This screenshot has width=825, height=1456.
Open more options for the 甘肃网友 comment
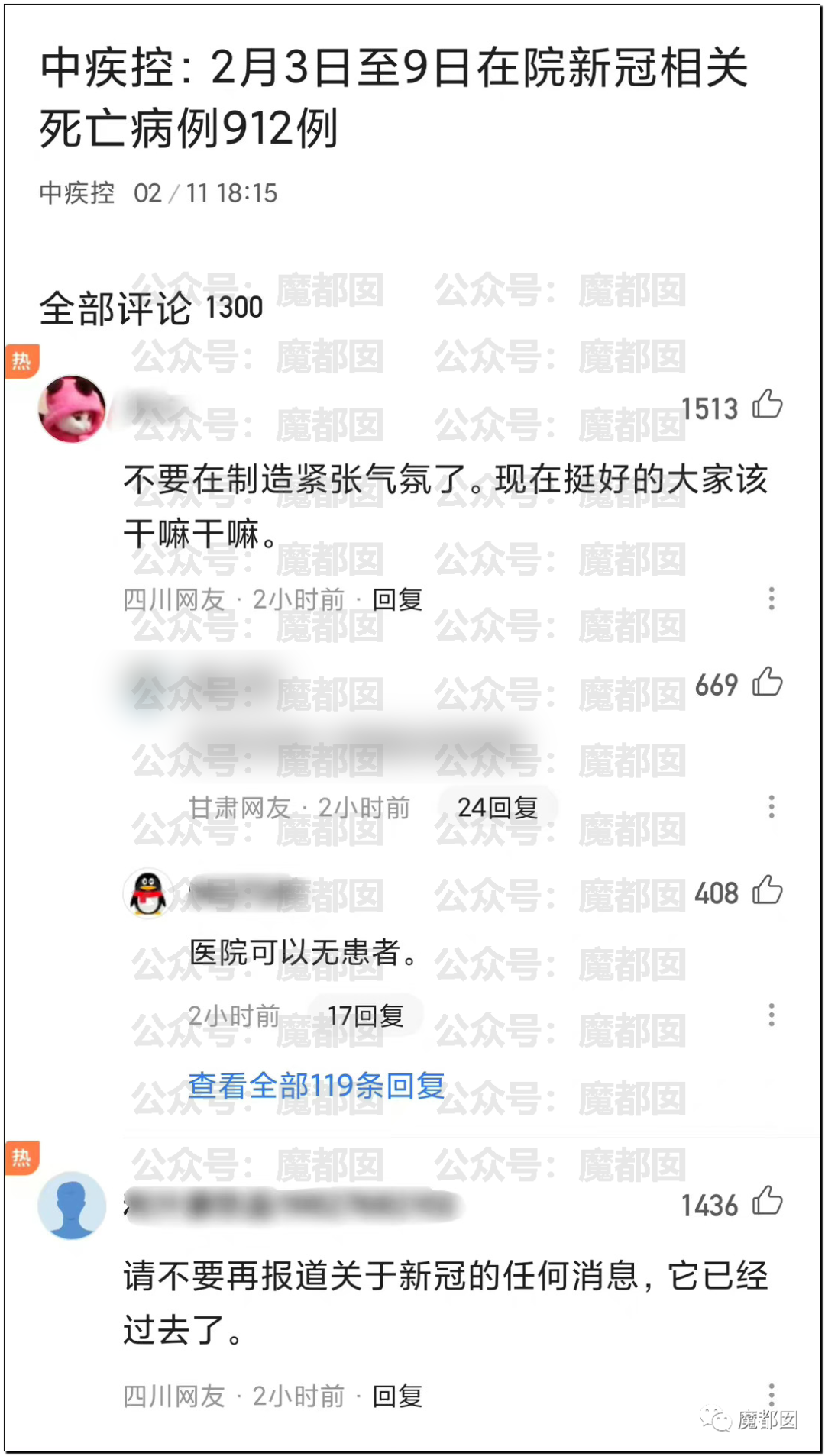point(772,806)
